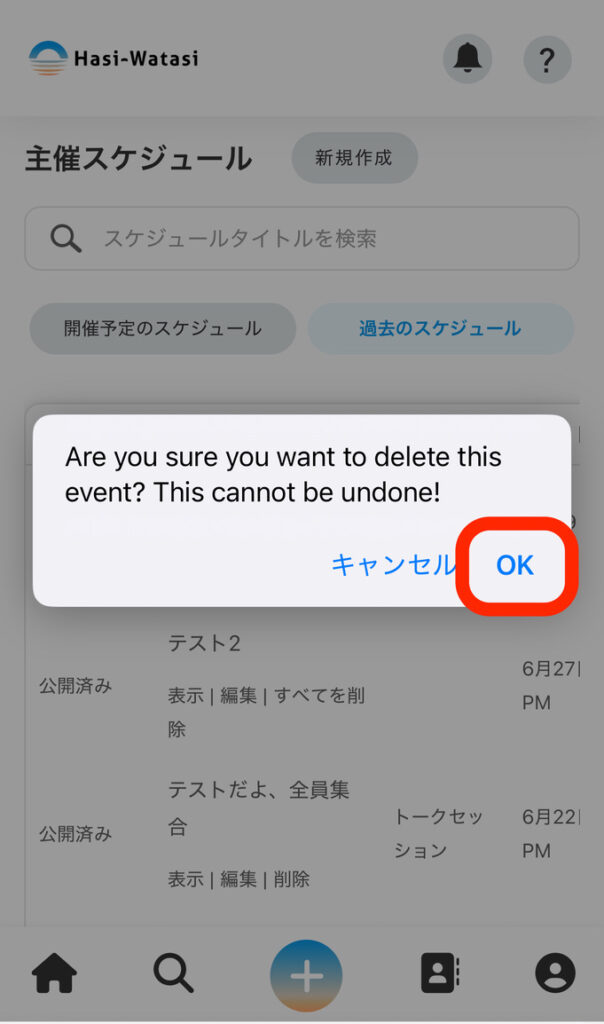Select the 過去のスケジュール tab
Viewport: 604px width, 1024px height.
(x=440, y=329)
